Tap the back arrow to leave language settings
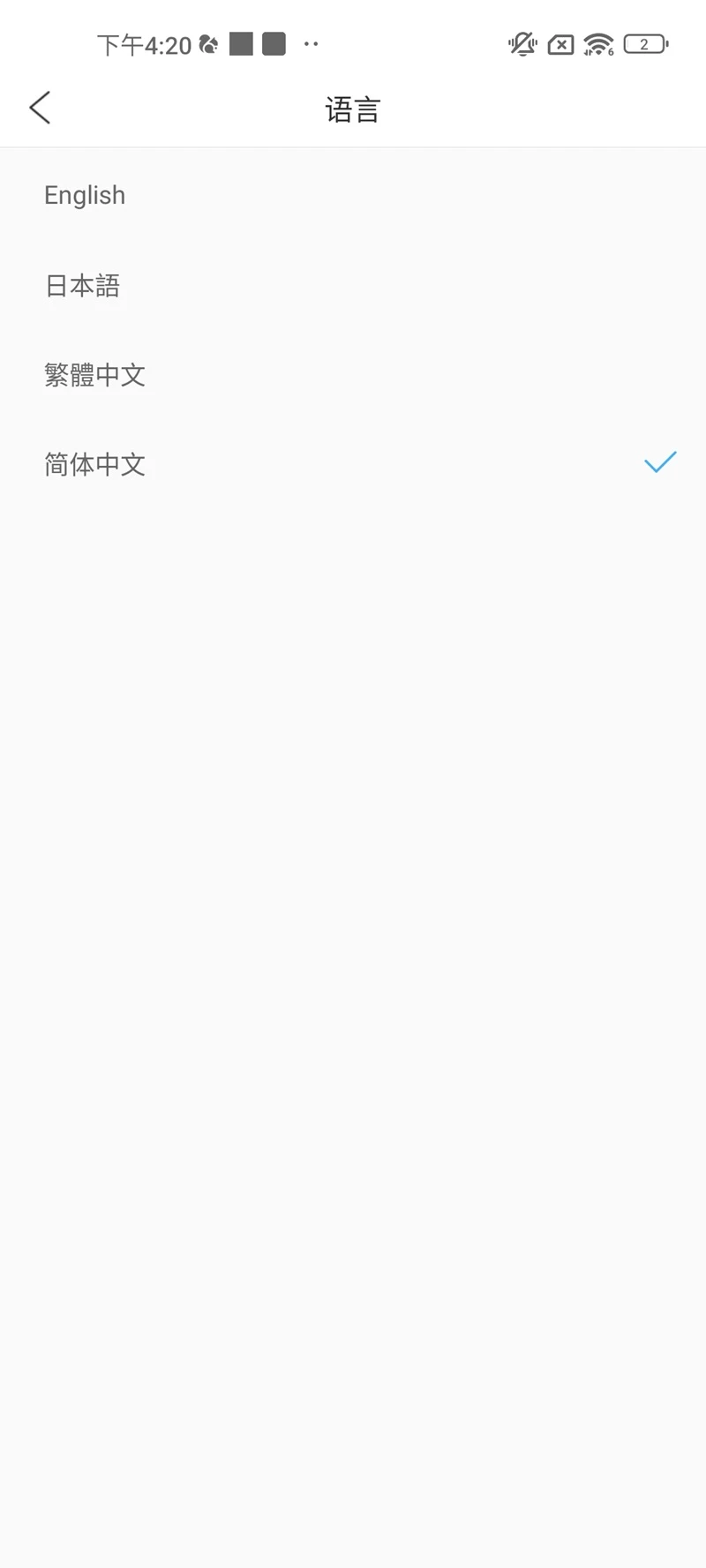This screenshot has height=1568, width=706. pos(40,107)
